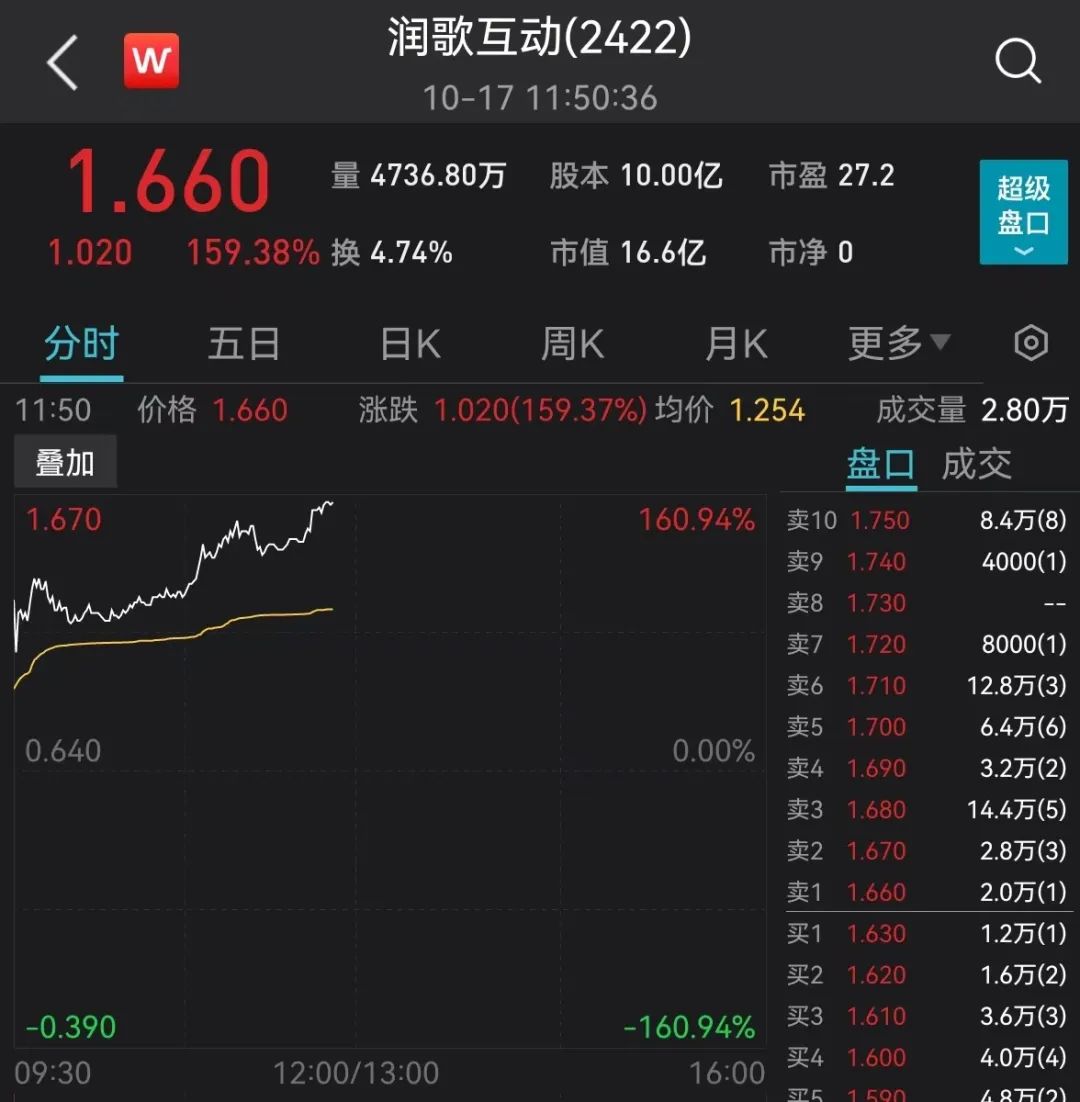Open chart settings hexagon icon
This screenshot has width=1080, height=1102.
pos(1031,344)
